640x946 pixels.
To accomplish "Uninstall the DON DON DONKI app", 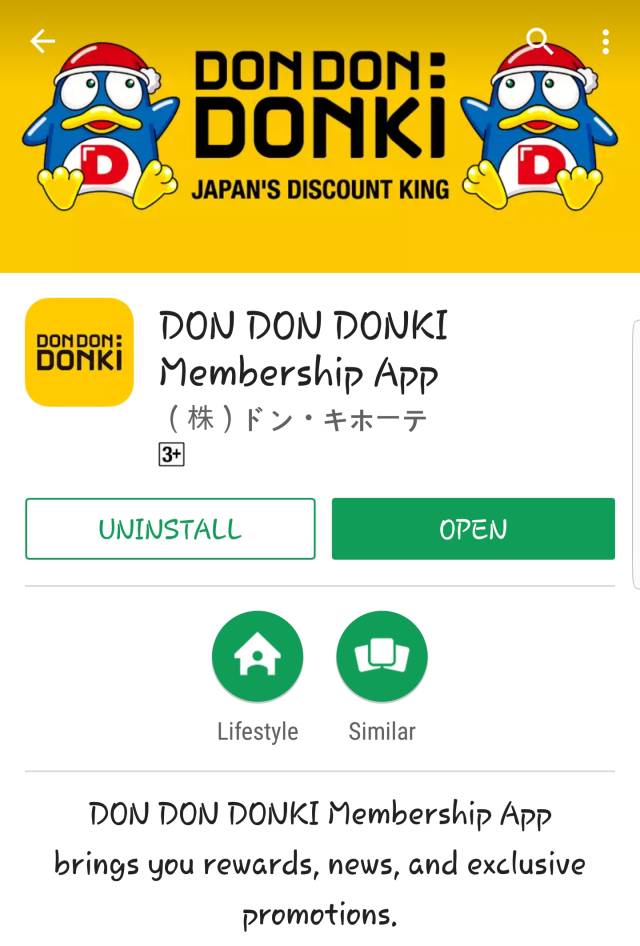I will pos(170,529).
